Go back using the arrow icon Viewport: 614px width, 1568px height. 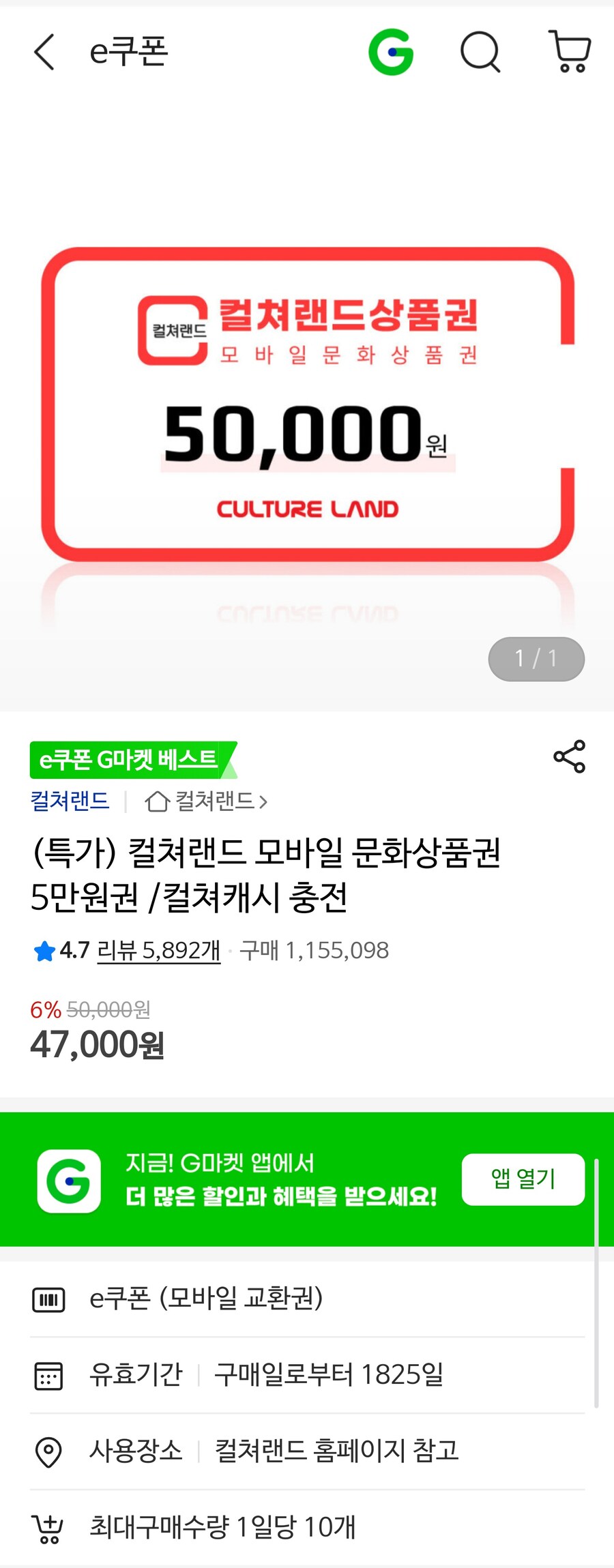tap(44, 52)
